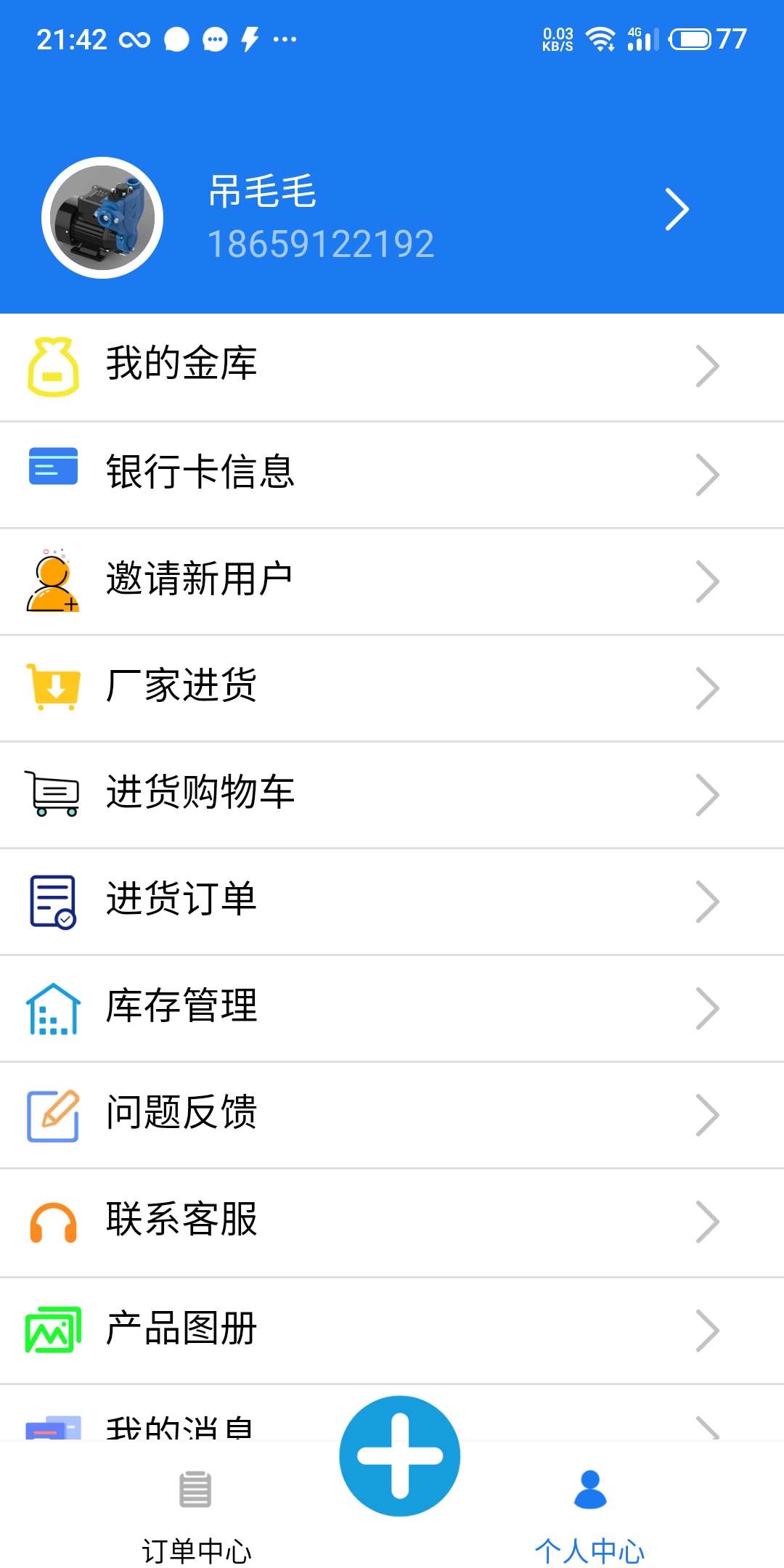Image resolution: width=784 pixels, height=1568 pixels.
Task: Open the 邀请新用户 entry
Action: [290, 579]
